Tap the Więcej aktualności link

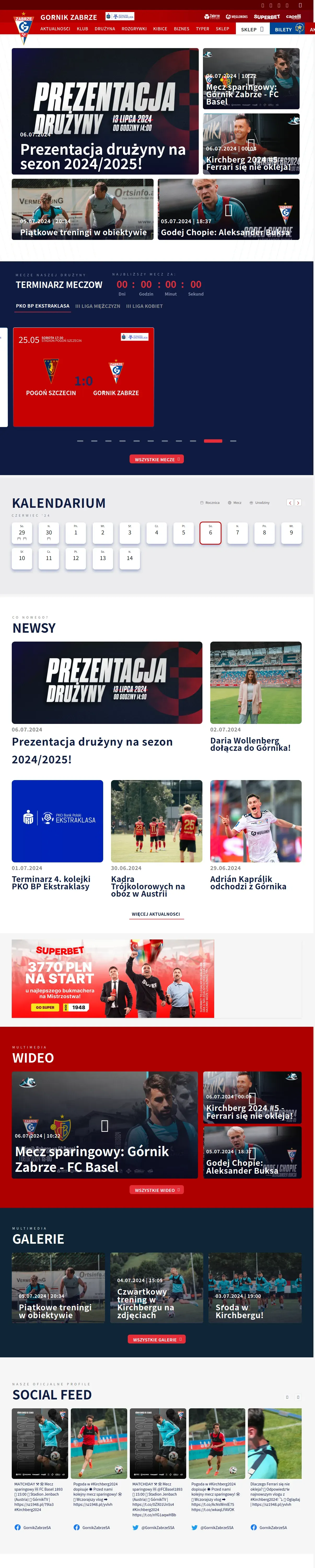[x=156, y=914]
